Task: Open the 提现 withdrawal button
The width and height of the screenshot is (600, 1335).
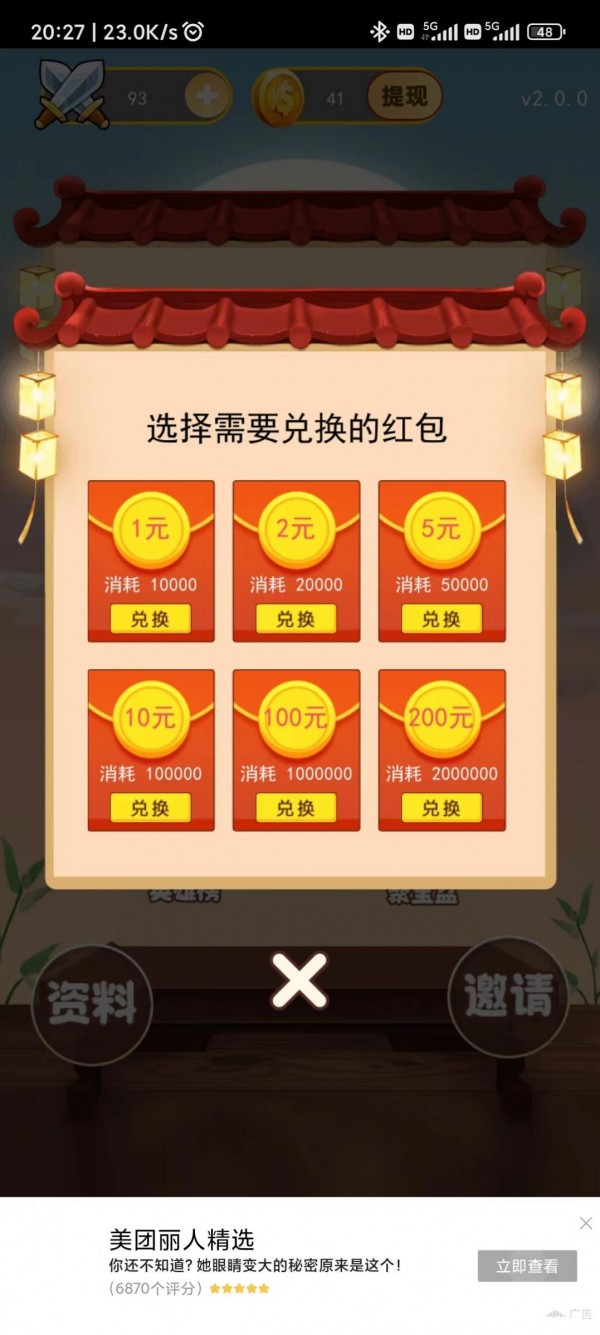Action: [x=404, y=97]
